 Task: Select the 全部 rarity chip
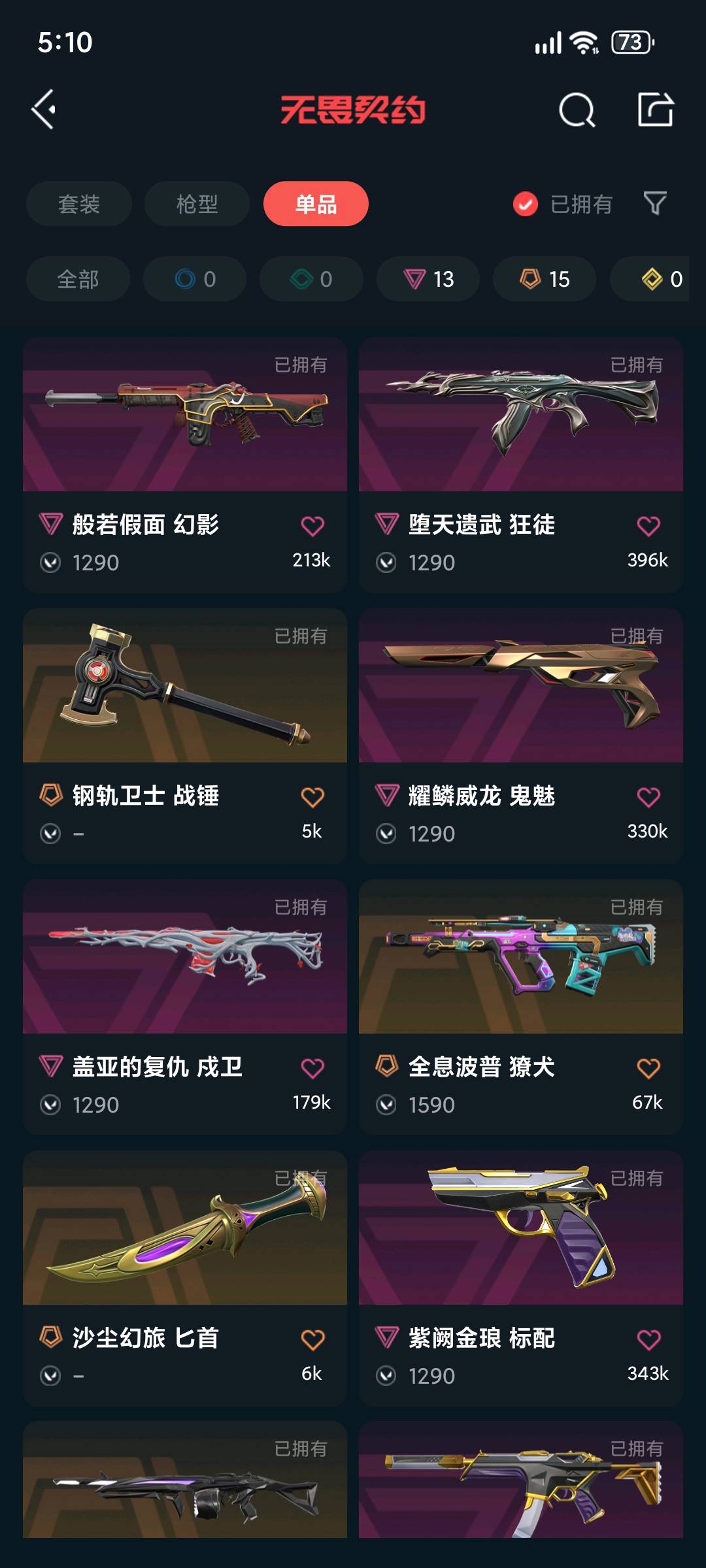coord(78,279)
